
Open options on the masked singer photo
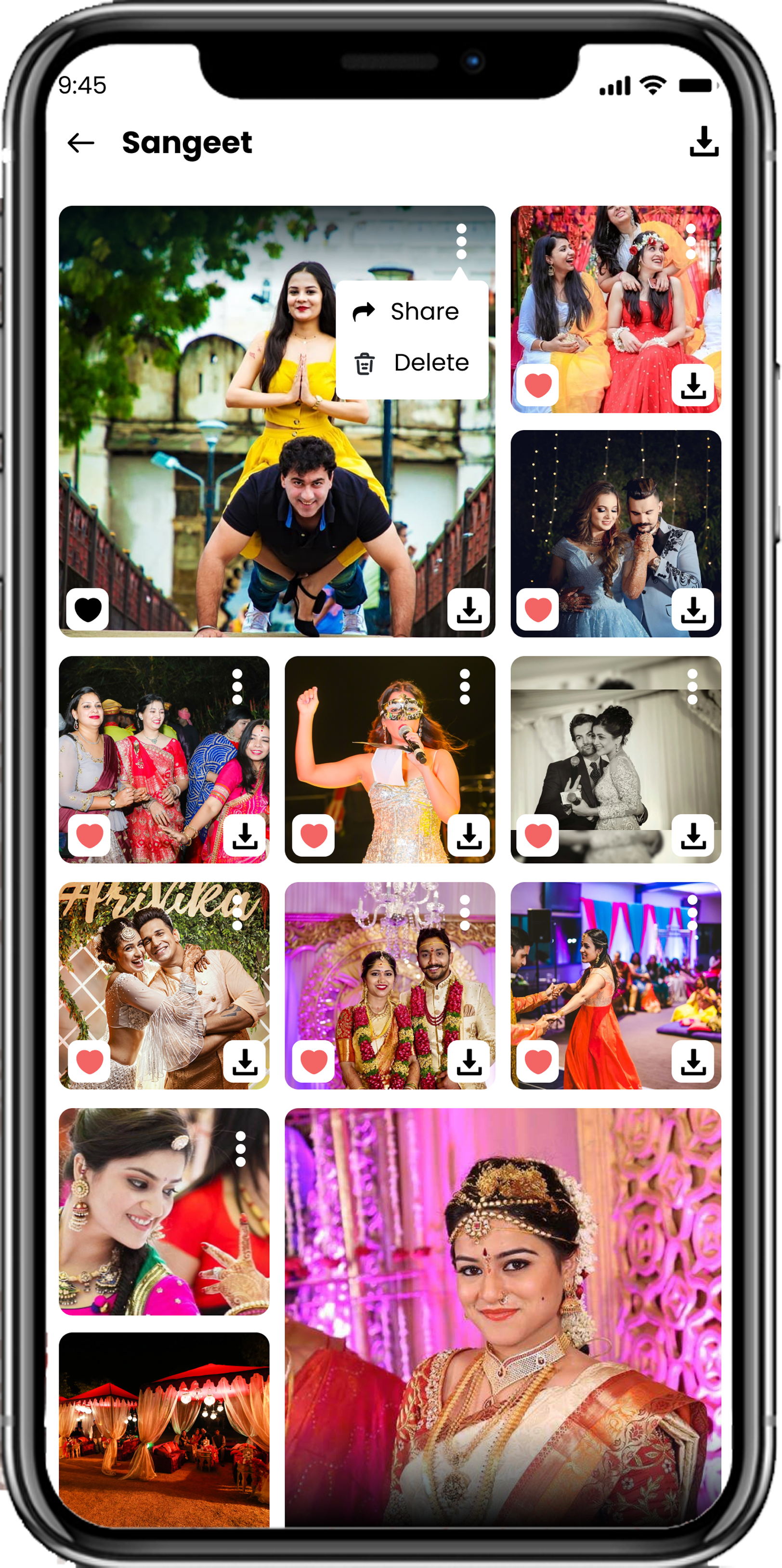point(464,687)
